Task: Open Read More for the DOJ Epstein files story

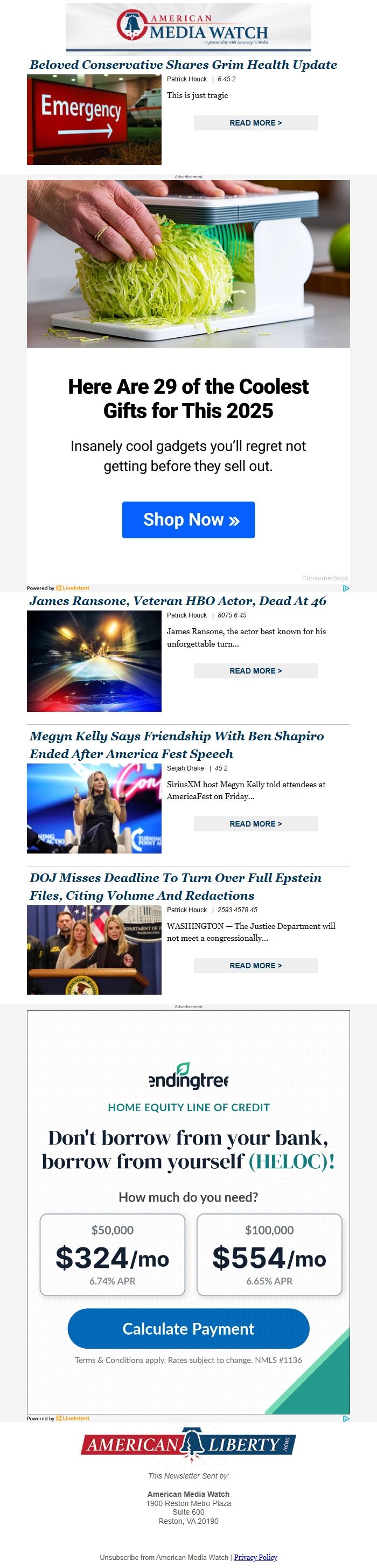Action: (255, 966)
